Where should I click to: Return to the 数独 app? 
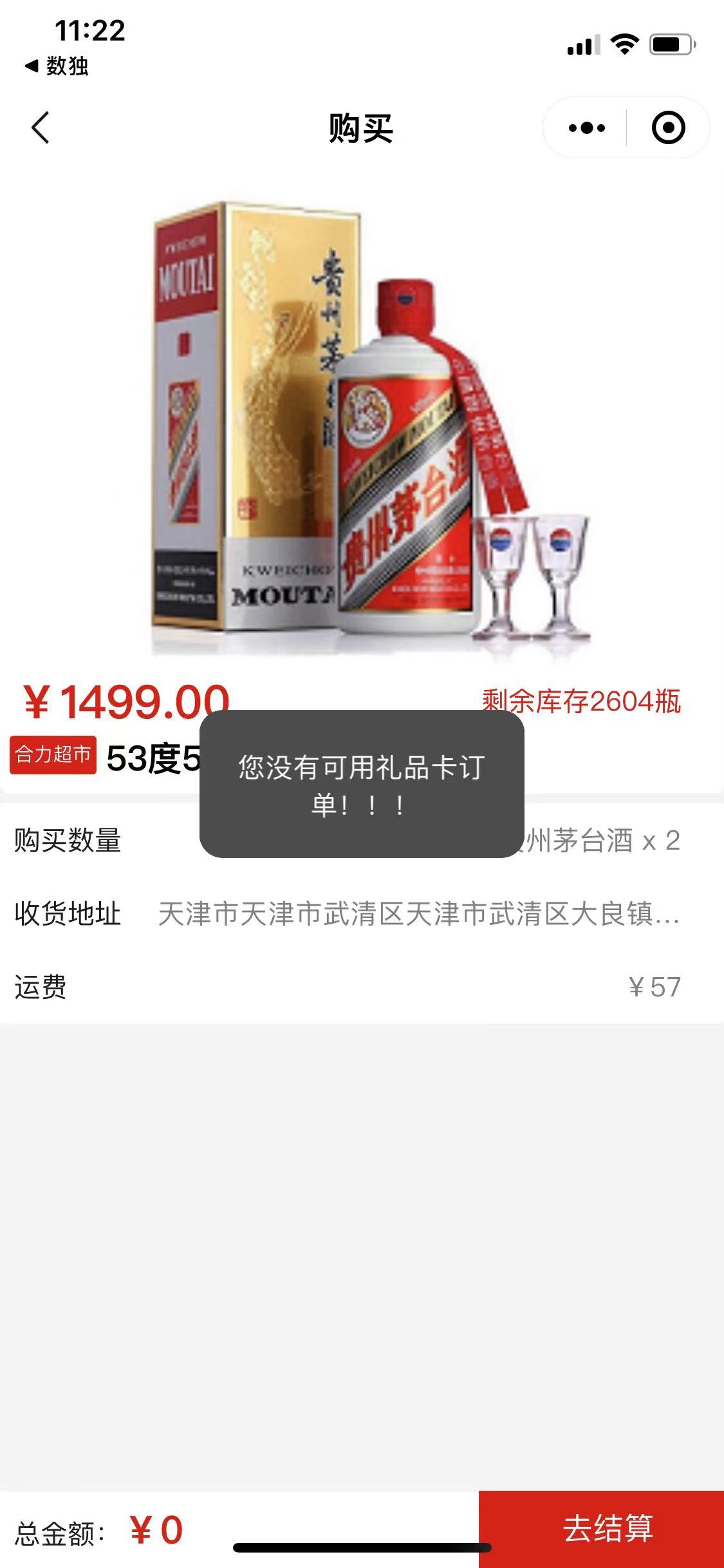[57, 66]
